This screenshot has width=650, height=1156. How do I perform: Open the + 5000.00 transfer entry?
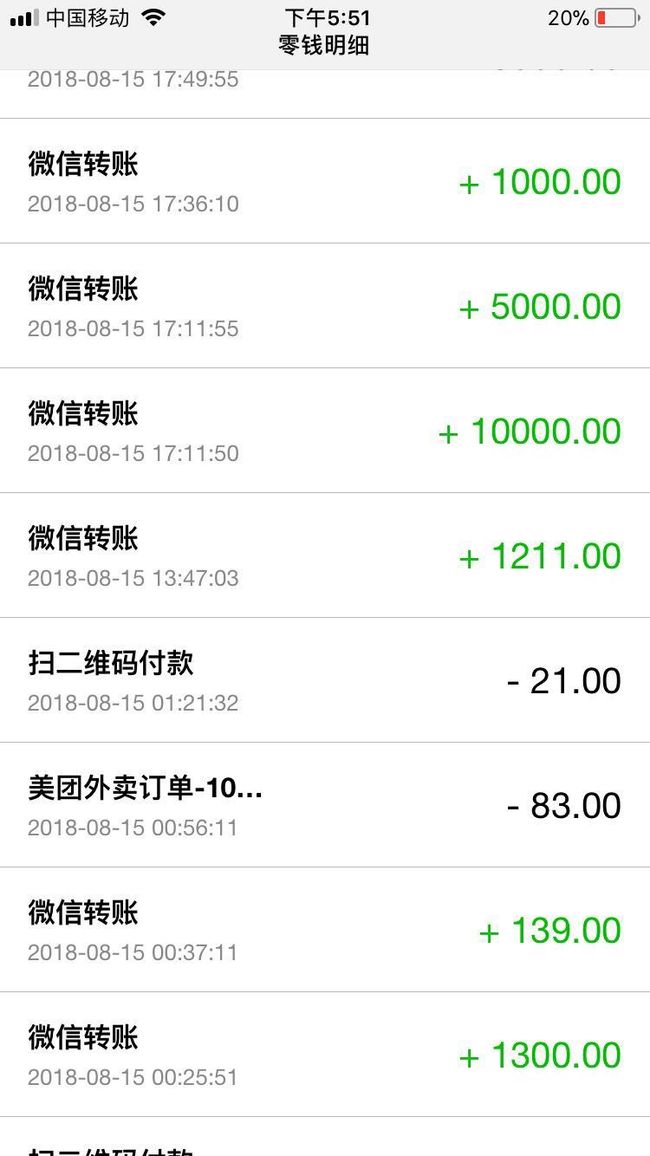pyautogui.click(x=325, y=305)
